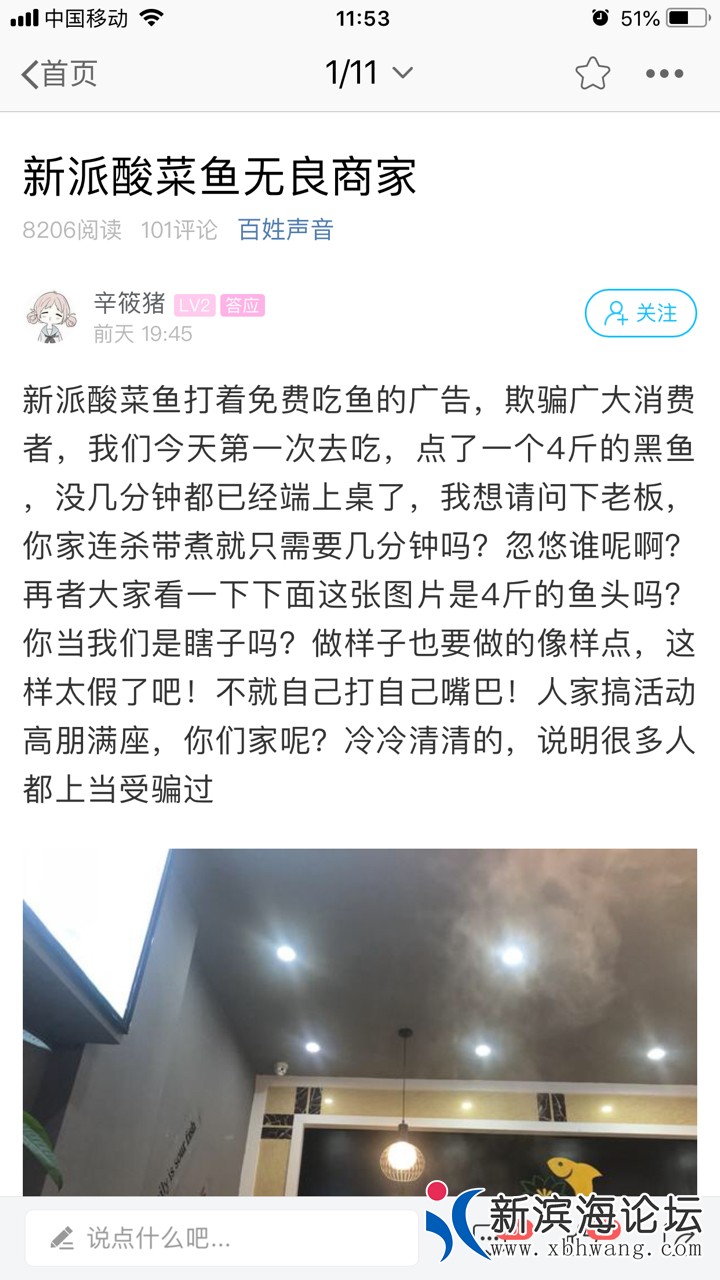Tap the 说点什么吧 comment box
This screenshot has width=720, height=1280.
222,1239
